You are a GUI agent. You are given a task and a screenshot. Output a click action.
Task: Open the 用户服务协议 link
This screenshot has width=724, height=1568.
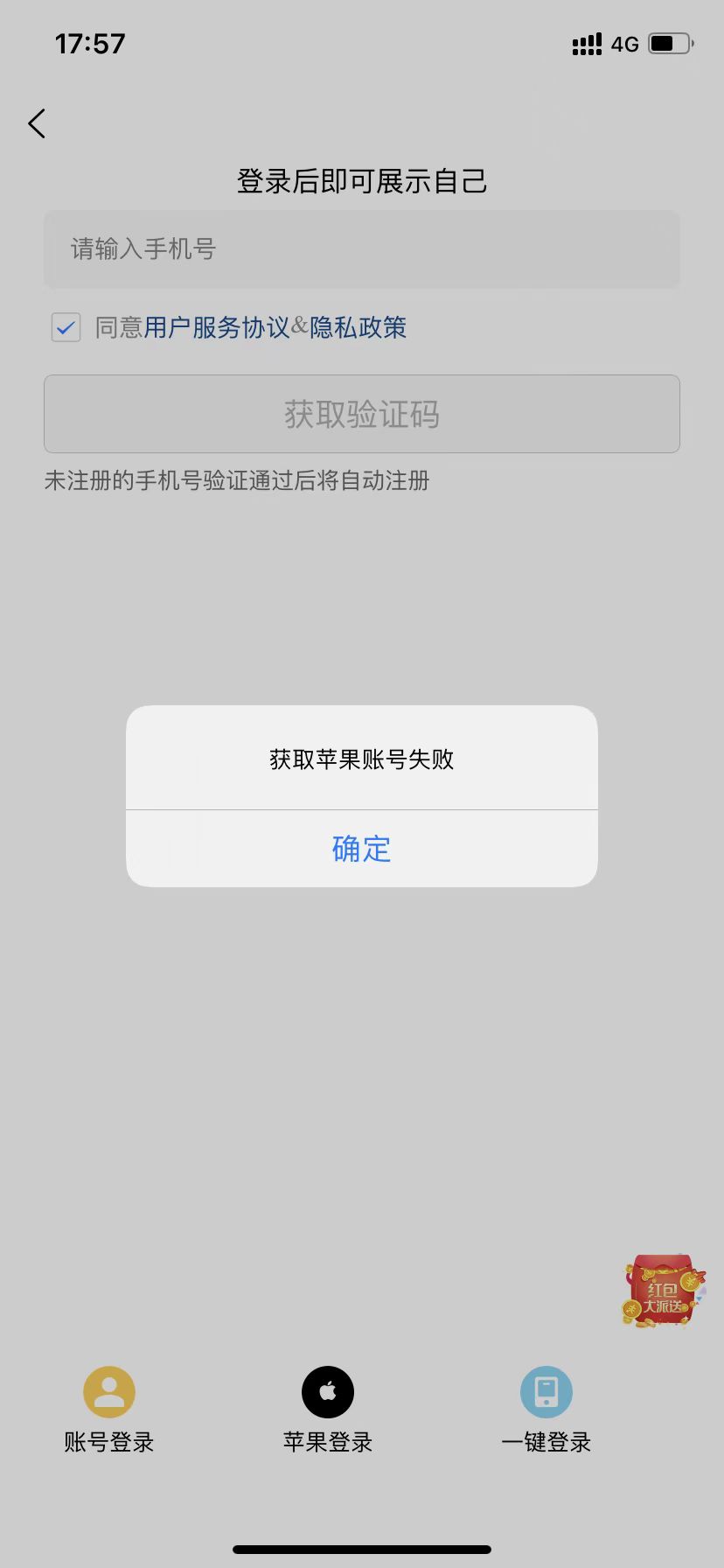click(216, 328)
